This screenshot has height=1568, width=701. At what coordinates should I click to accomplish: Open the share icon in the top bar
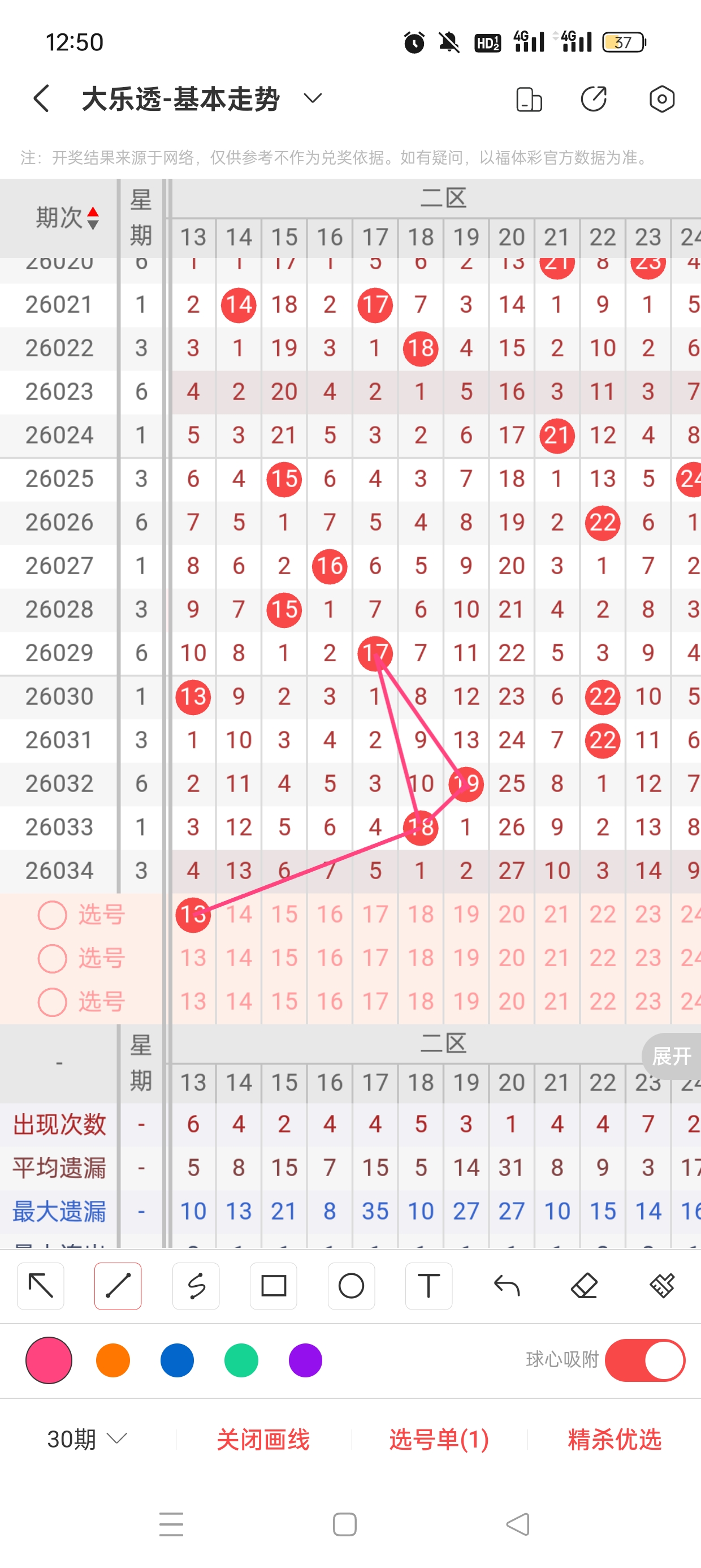pyautogui.click(x=595, y=97)
